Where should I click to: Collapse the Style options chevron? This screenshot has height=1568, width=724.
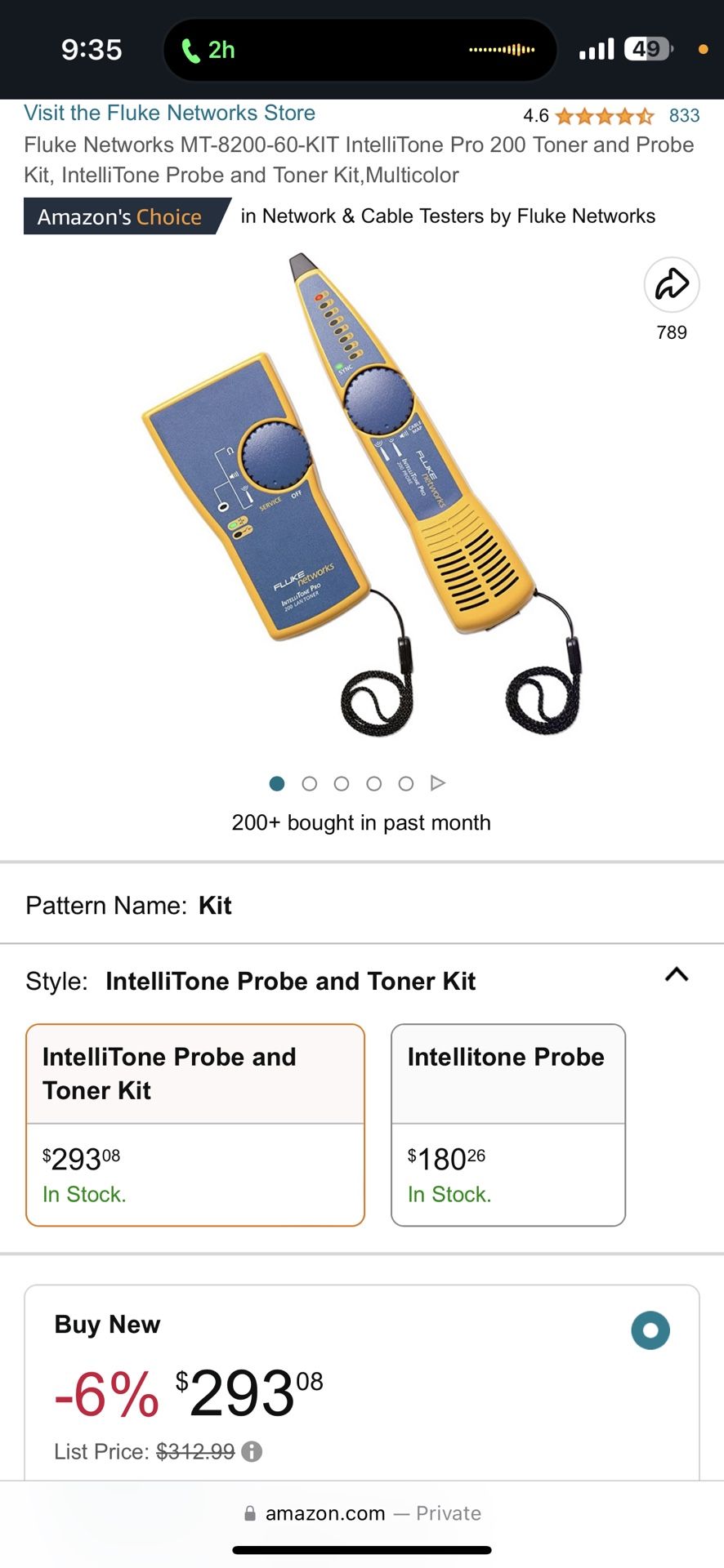tap(676, 974)
